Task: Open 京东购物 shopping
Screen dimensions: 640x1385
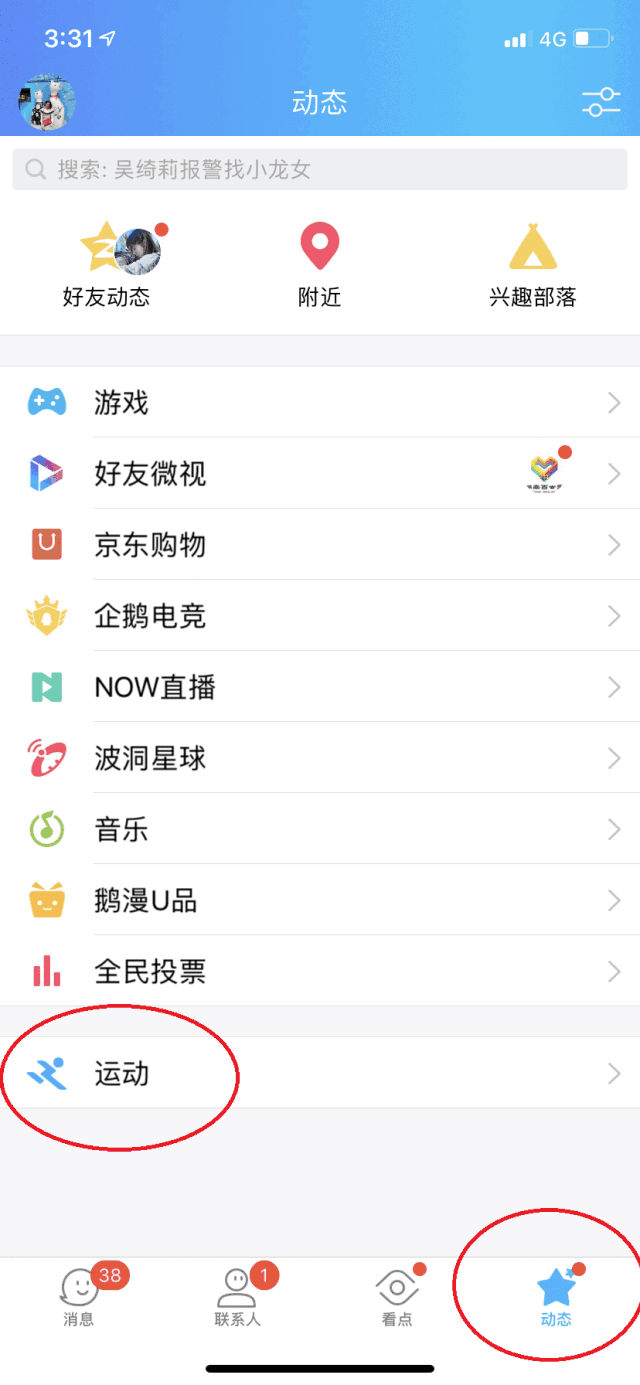Action: tap(320, 545)
